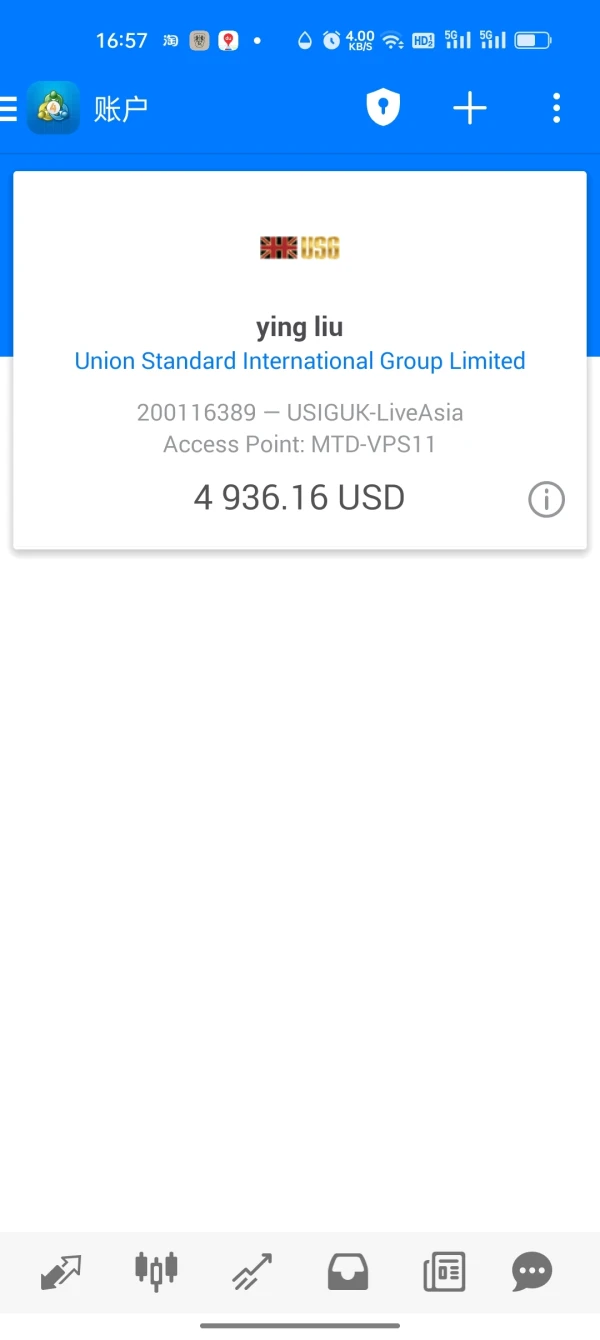600x1340 pixels.
Task: Switch to the Trade tab
Action: [x=252, y=1272]
